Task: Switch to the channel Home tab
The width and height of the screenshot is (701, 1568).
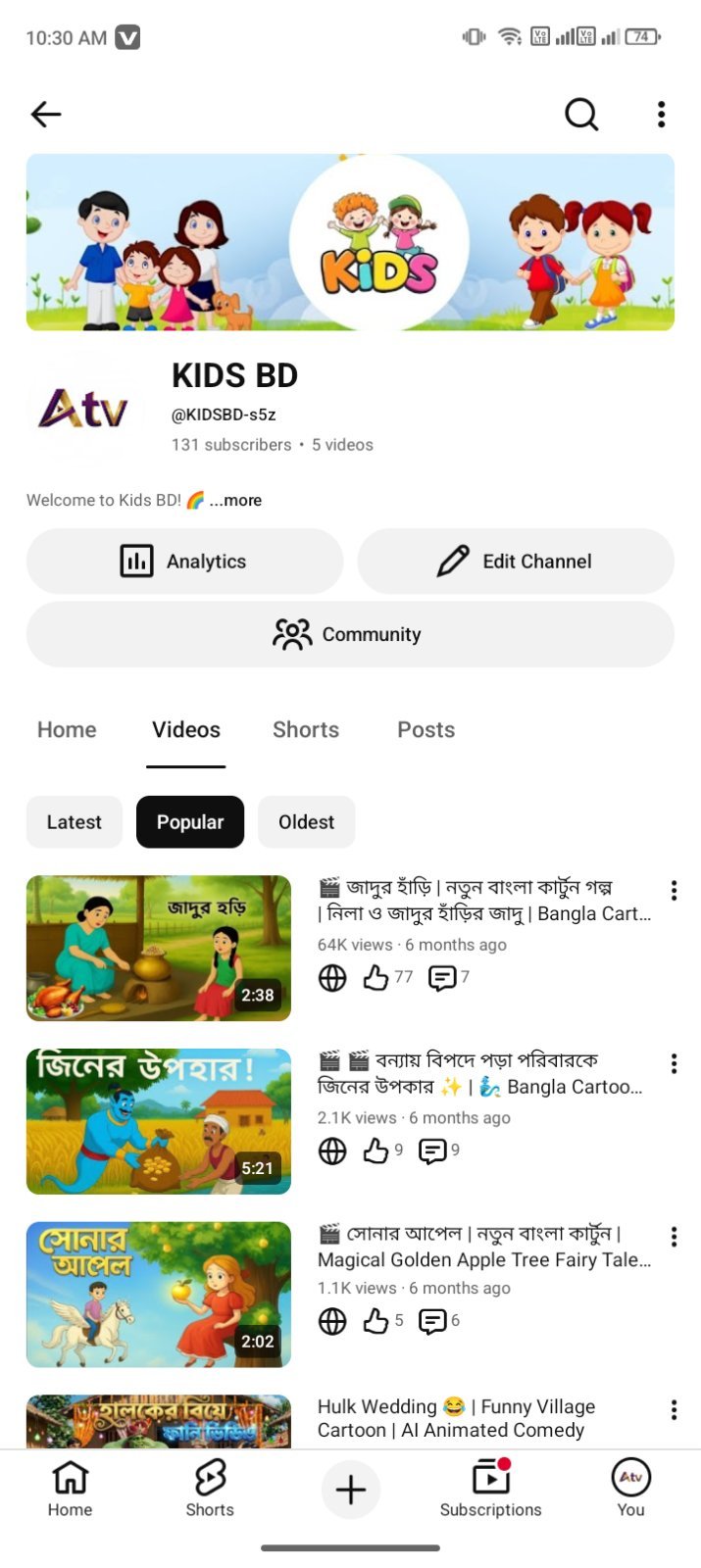Action: click(x=67, y=730)
